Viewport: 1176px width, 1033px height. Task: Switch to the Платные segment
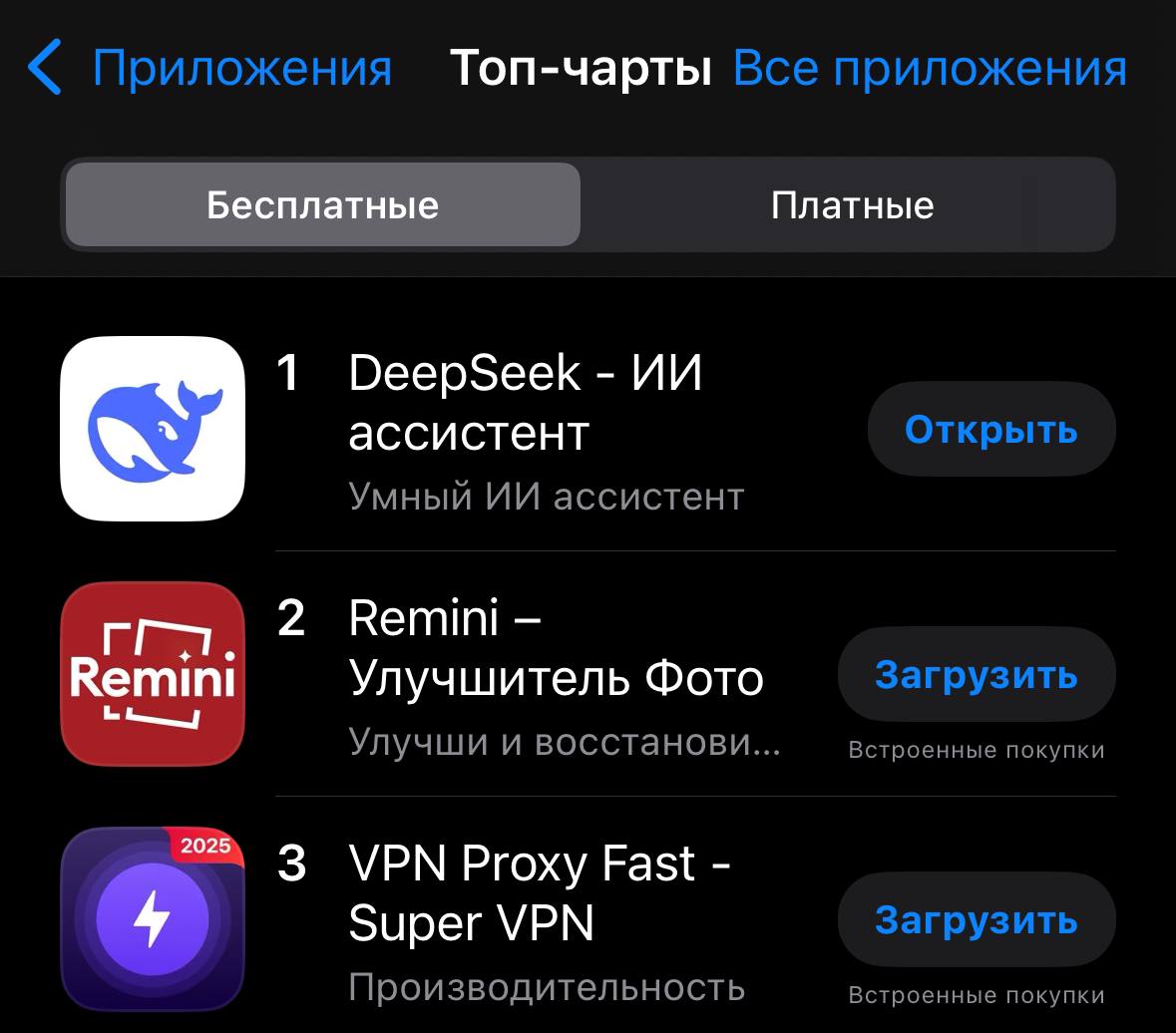click(852, 204)
